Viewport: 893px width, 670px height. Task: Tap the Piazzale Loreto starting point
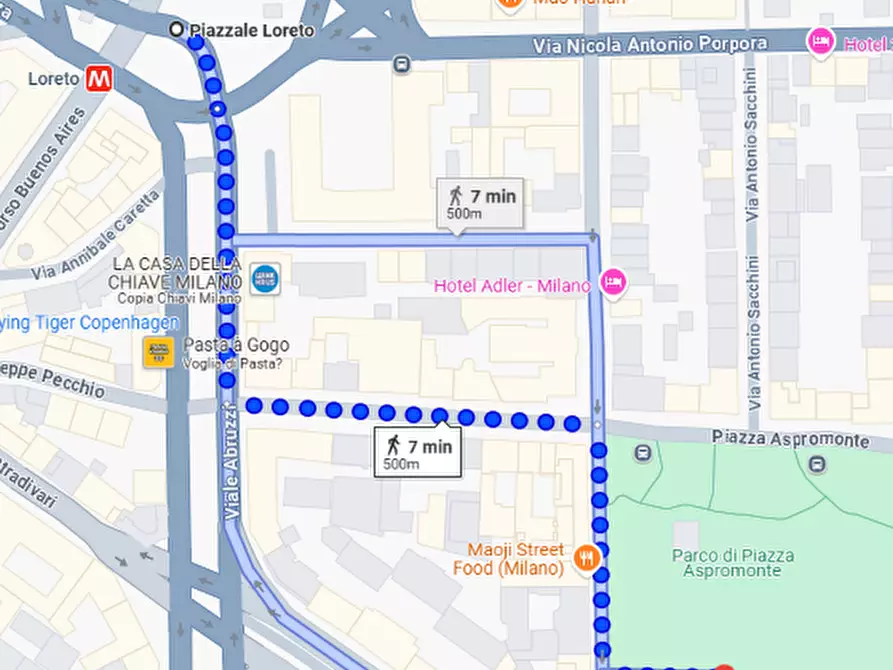[177, 30]
